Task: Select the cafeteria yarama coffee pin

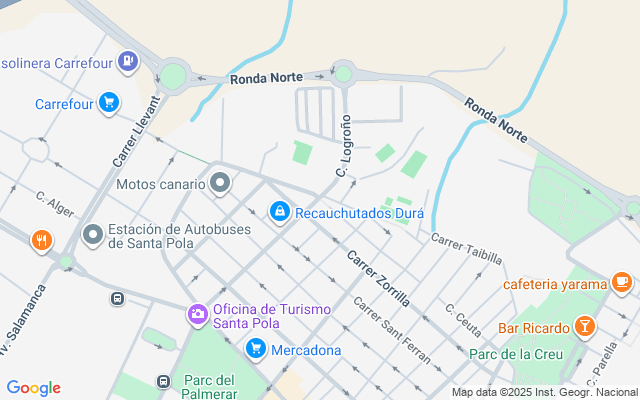Action: coord(622,283)
